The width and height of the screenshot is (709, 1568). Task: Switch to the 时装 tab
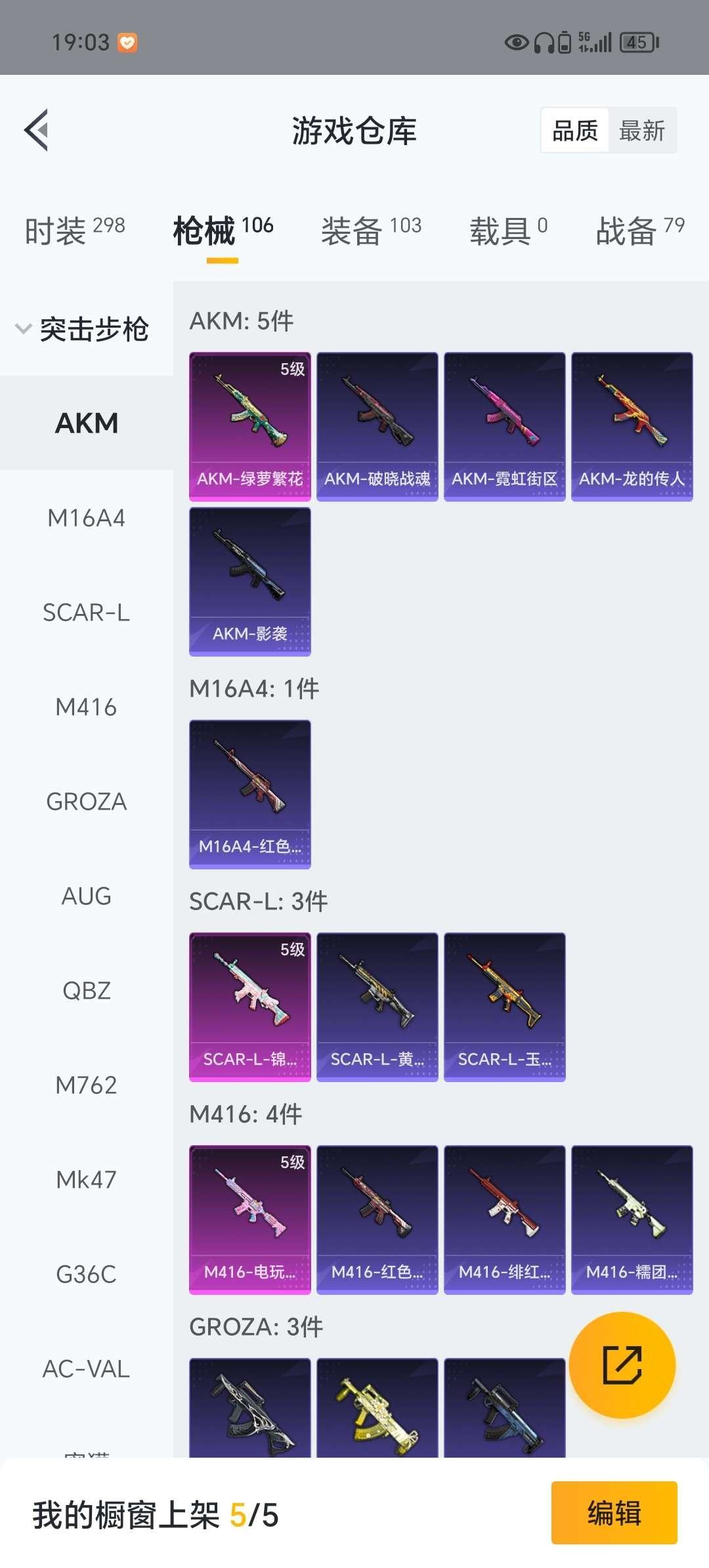point(74,230)
